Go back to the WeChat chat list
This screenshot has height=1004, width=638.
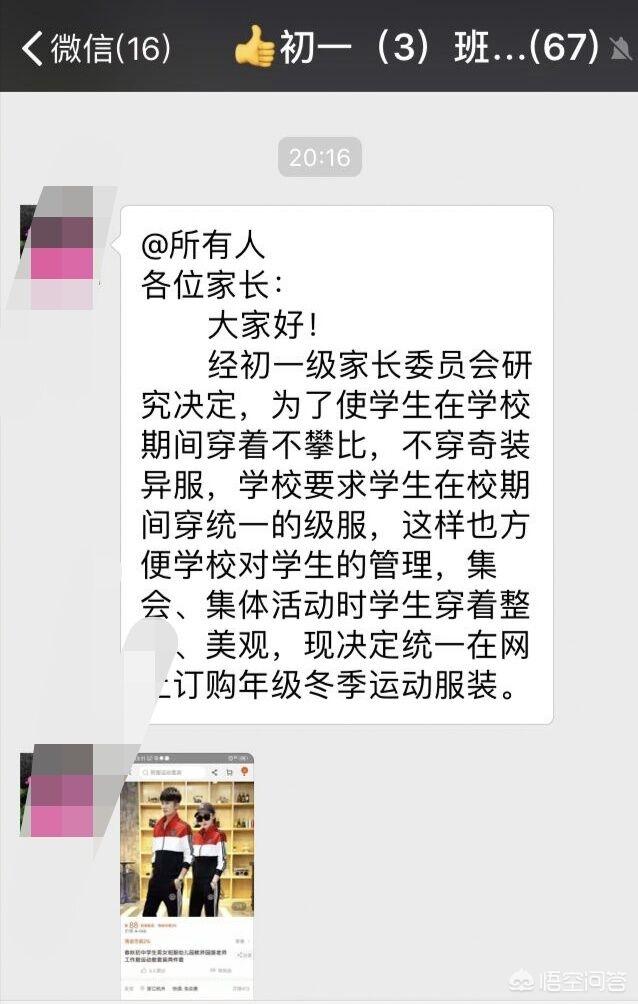(x=95, y=48)
